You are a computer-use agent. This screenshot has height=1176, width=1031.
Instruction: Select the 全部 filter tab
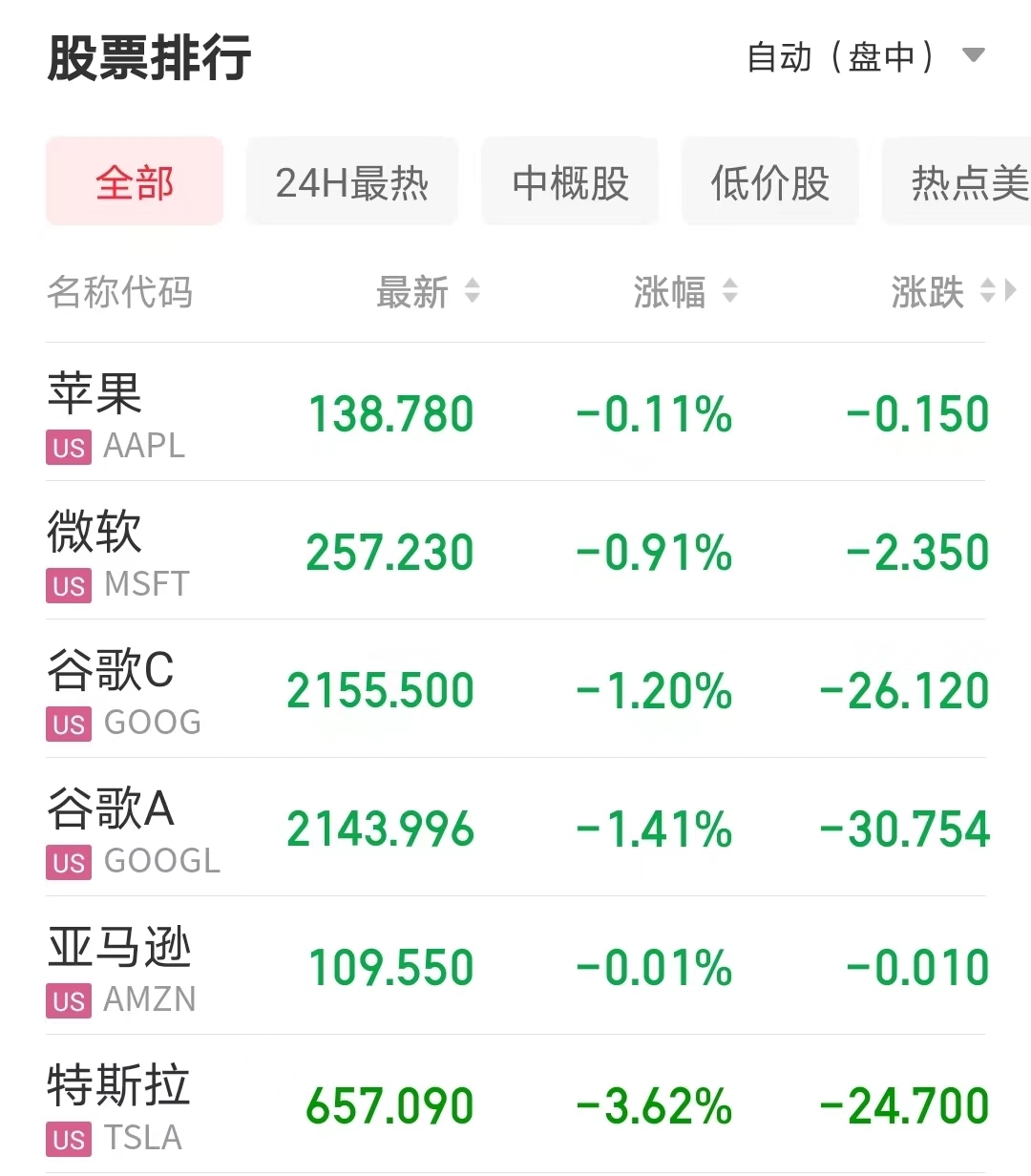(135, 182)
